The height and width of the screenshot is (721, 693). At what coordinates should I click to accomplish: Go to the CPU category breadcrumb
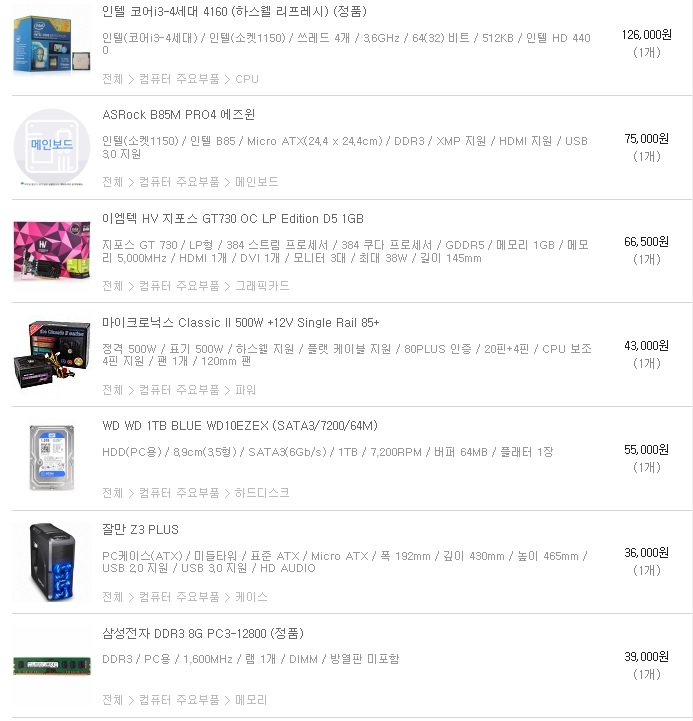[246, 79]
